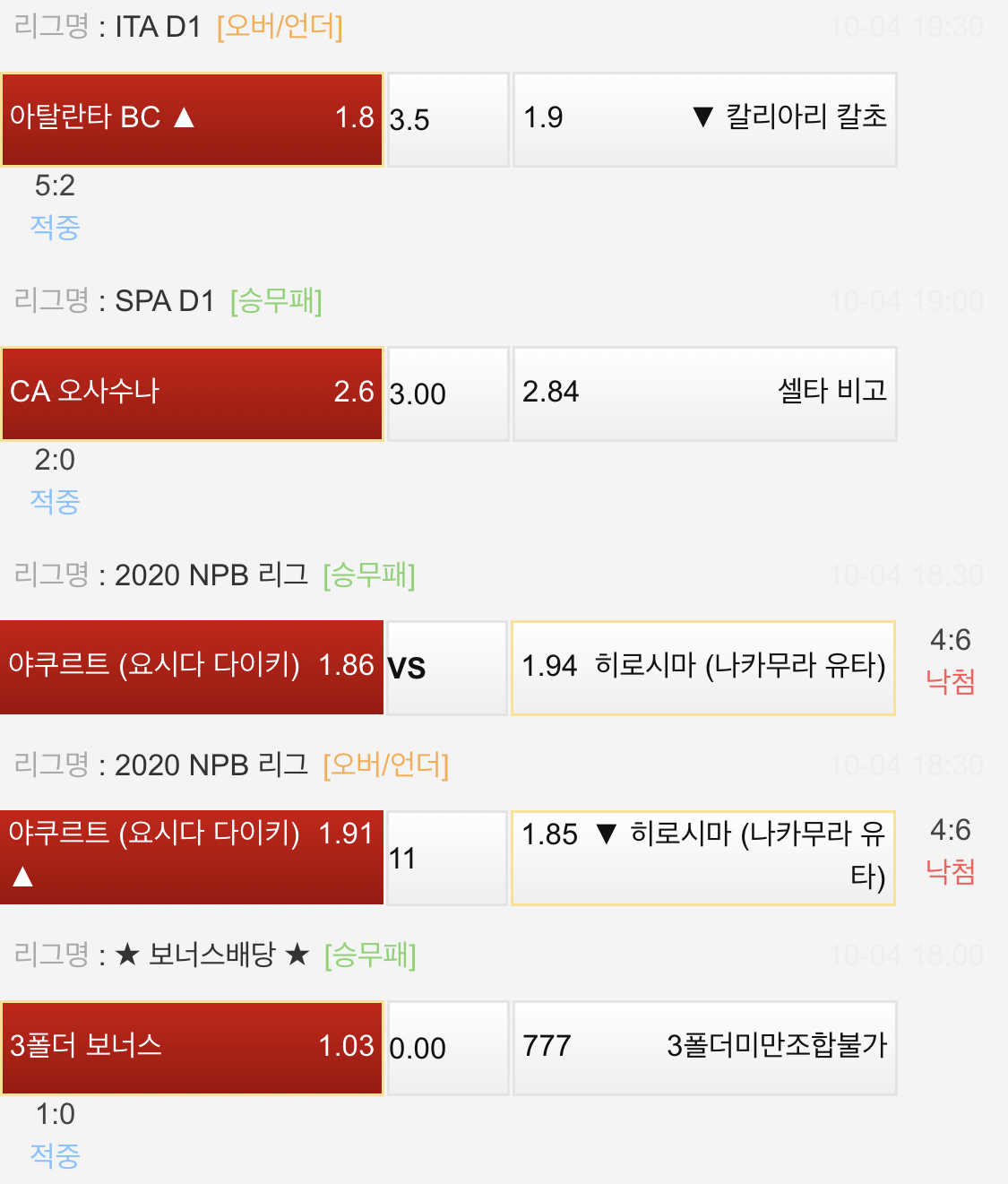This screenshot has width=1008, height=1184.
Task: Choose Celta Vigo at 2.84
Action: click(x=704, y=393)
